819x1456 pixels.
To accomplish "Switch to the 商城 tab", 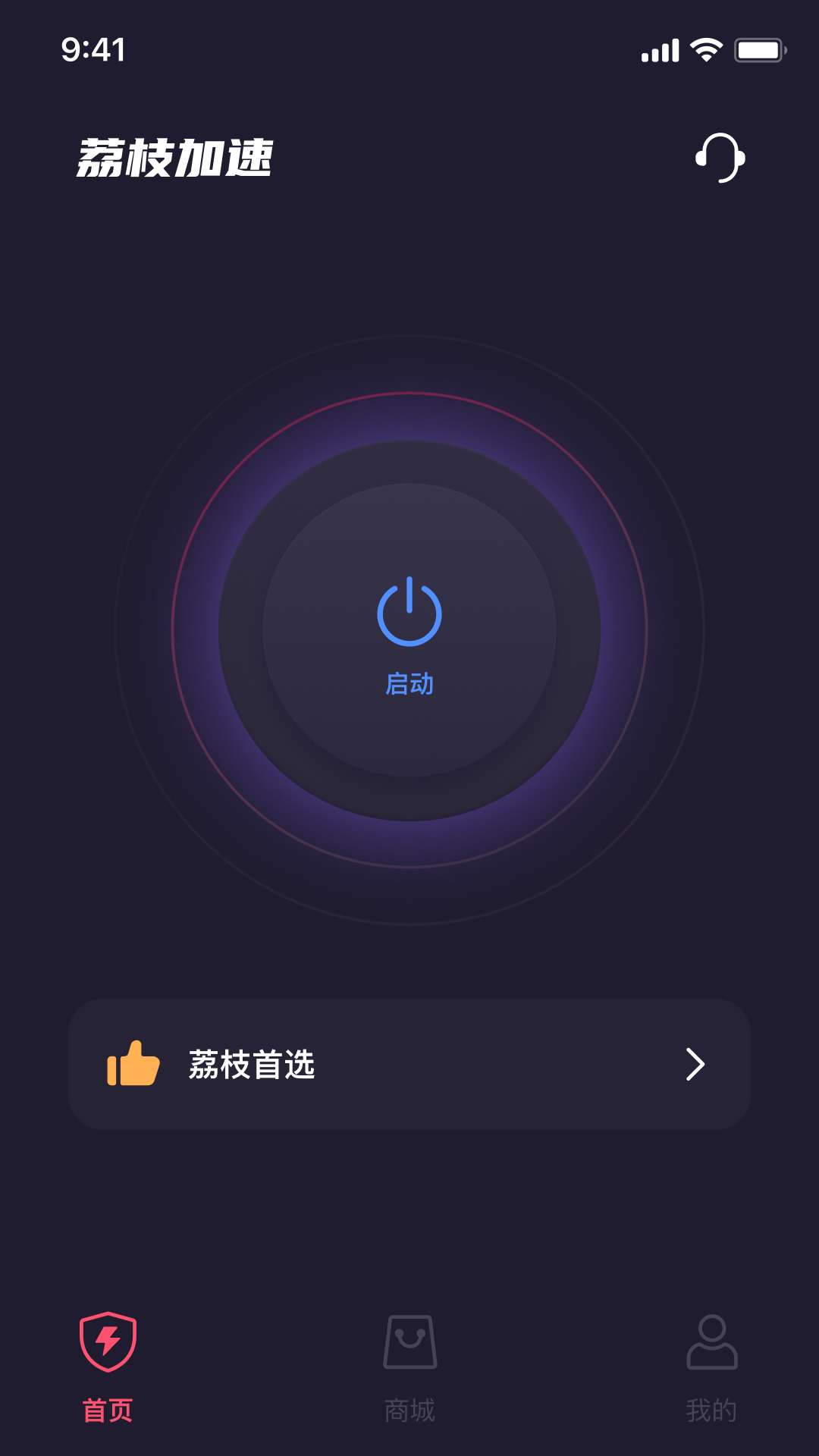I will 409,1366.
